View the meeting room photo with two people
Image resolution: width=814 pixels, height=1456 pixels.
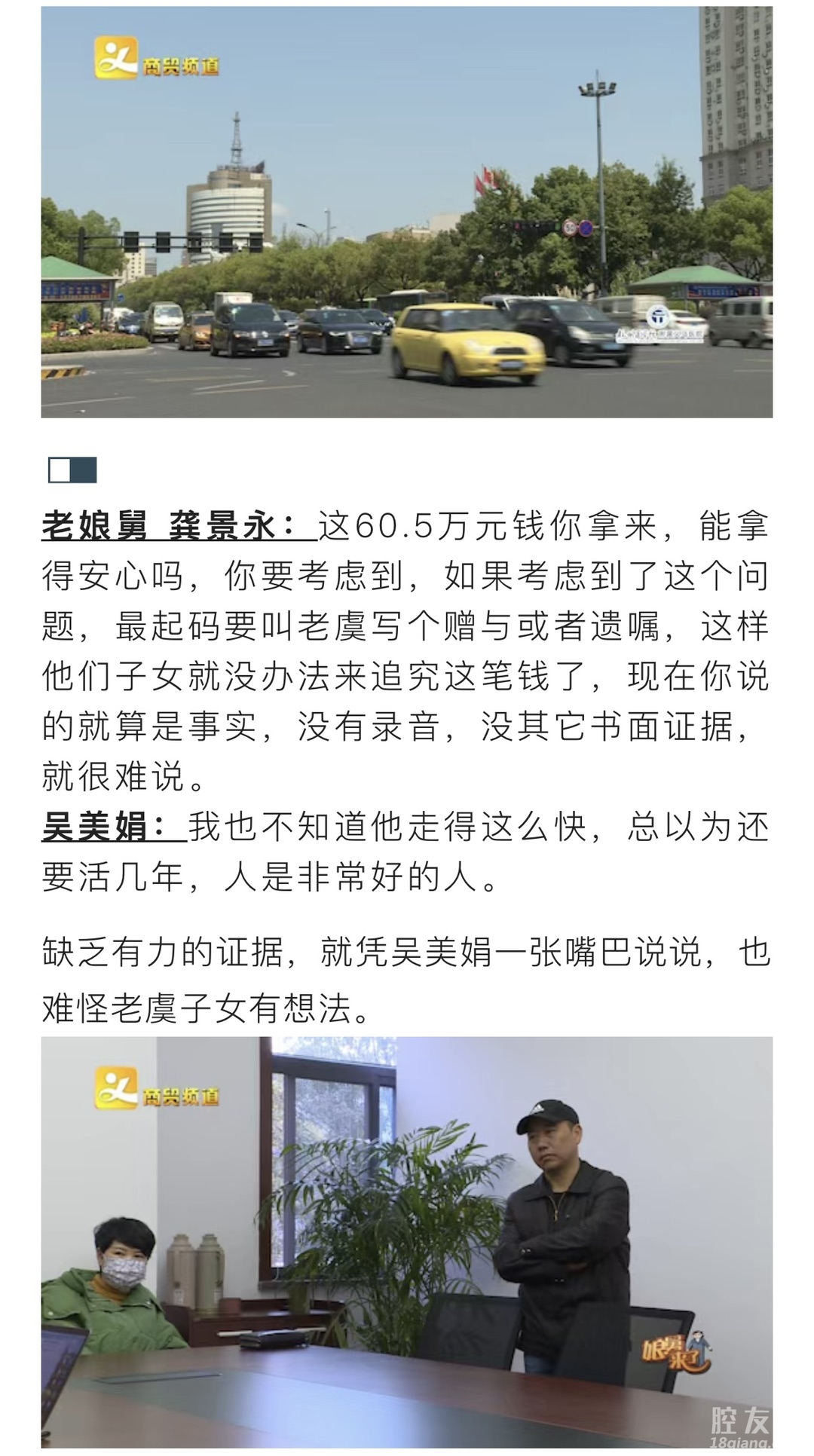coord(407,1242)
